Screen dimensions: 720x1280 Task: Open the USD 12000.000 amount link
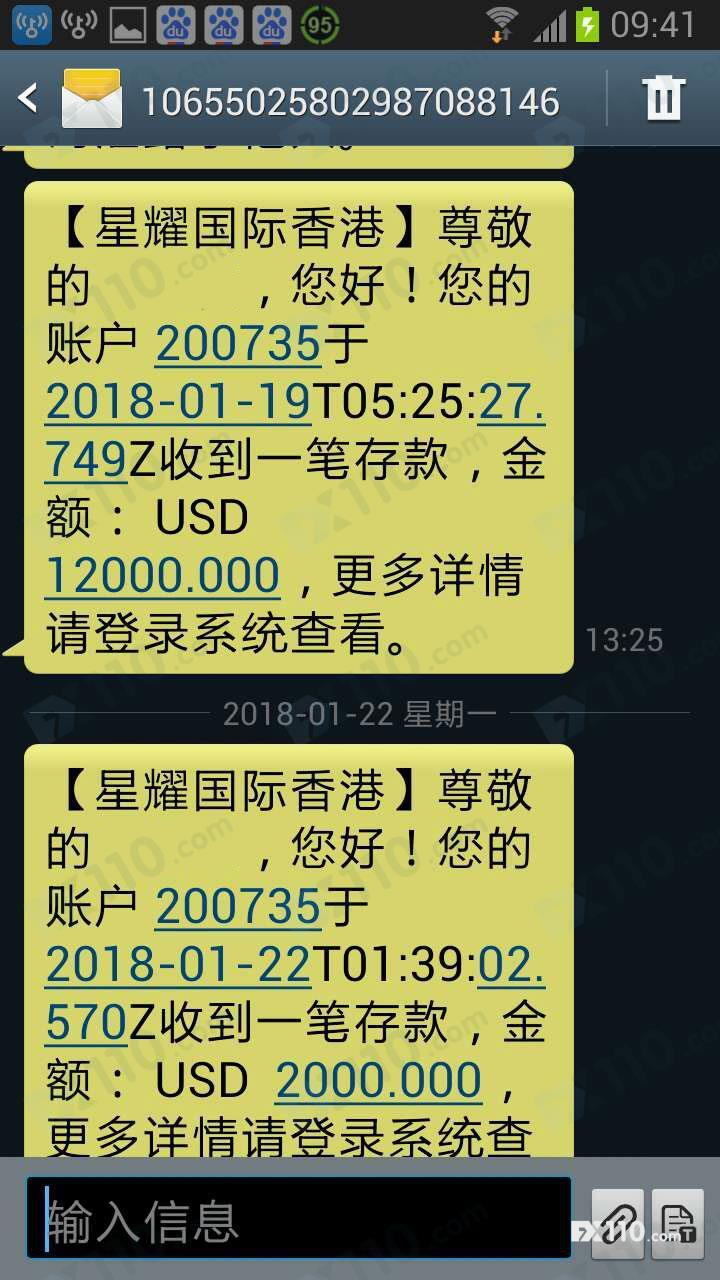(161, 573)
